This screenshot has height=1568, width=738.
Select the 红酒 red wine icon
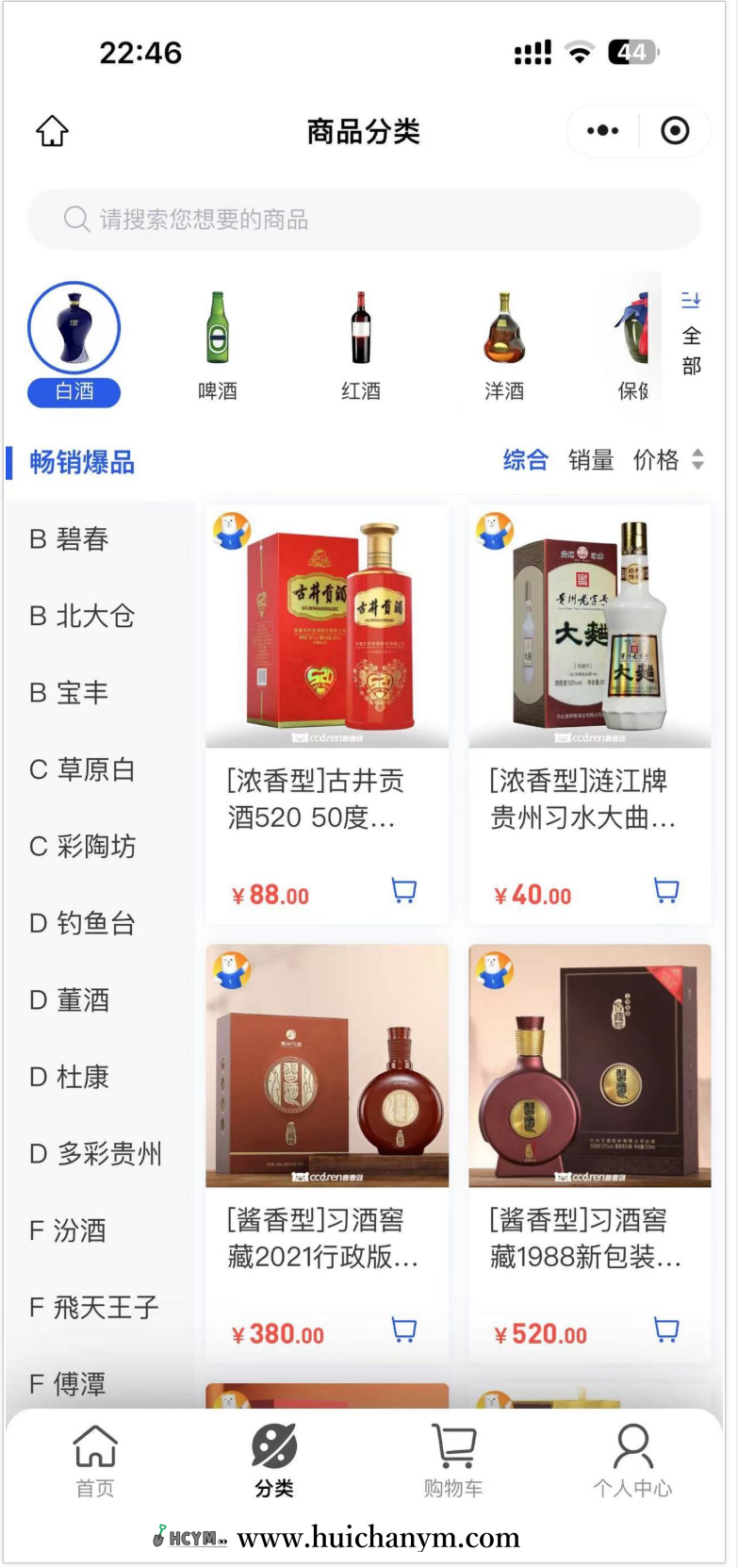(360, 330)
